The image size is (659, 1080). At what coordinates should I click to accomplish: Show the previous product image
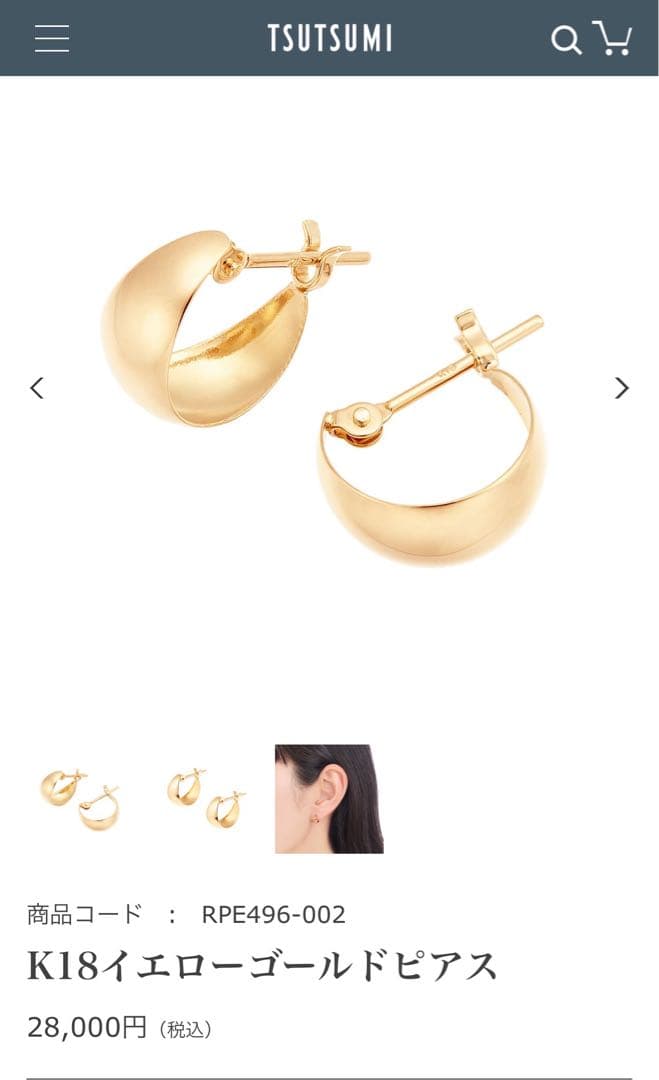coord(37,388)
